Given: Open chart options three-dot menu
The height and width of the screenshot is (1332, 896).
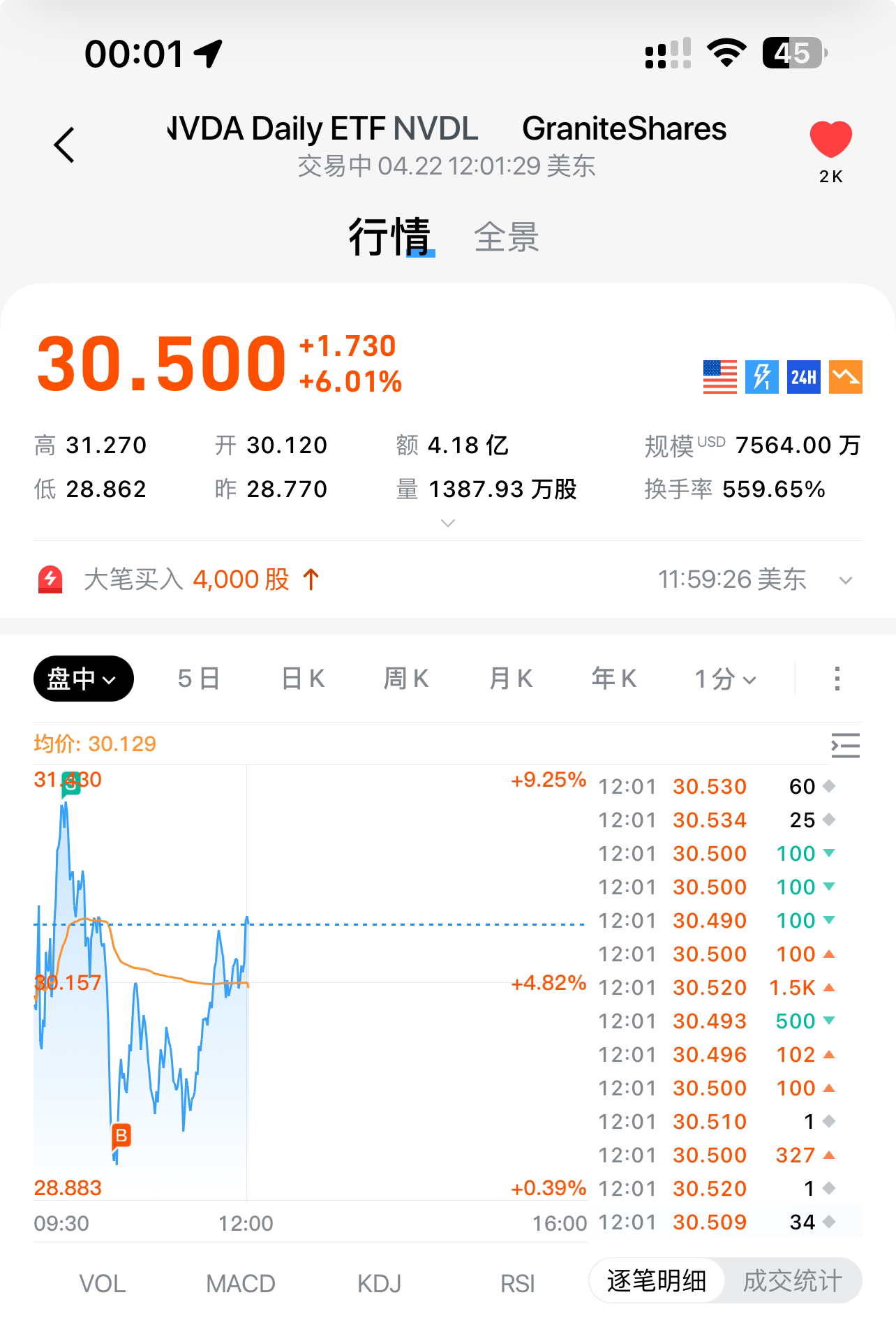Looking at the screenshot, I should pyautogui.click(x=837, y=679).
